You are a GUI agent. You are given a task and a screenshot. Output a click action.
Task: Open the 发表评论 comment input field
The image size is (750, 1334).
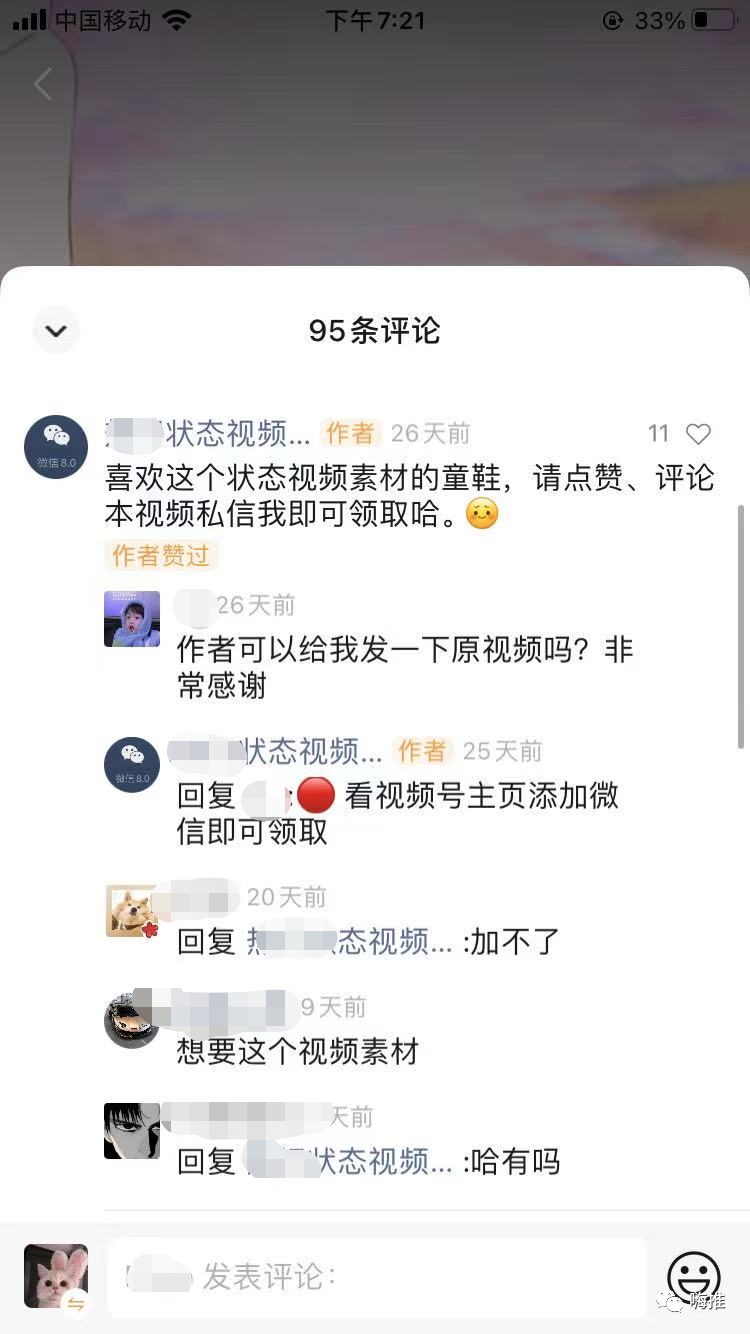376,1276
